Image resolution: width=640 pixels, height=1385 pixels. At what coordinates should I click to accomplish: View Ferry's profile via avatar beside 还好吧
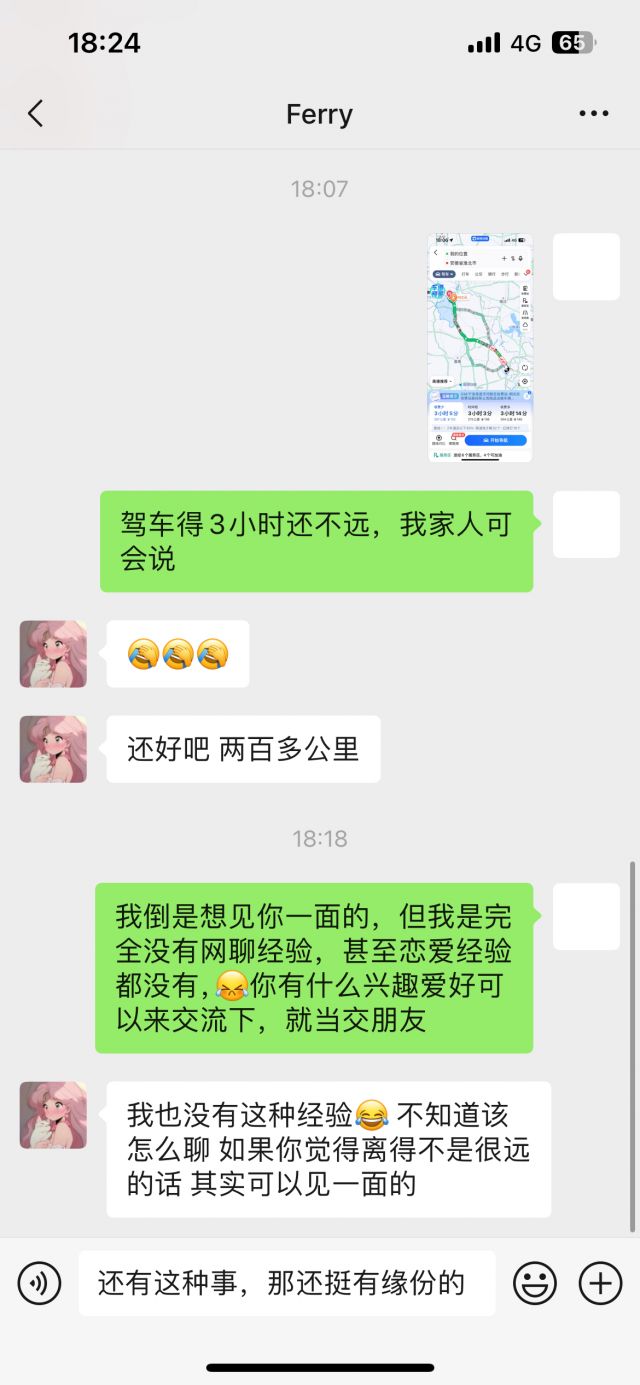pyautogui.click(x=53, y=749)
